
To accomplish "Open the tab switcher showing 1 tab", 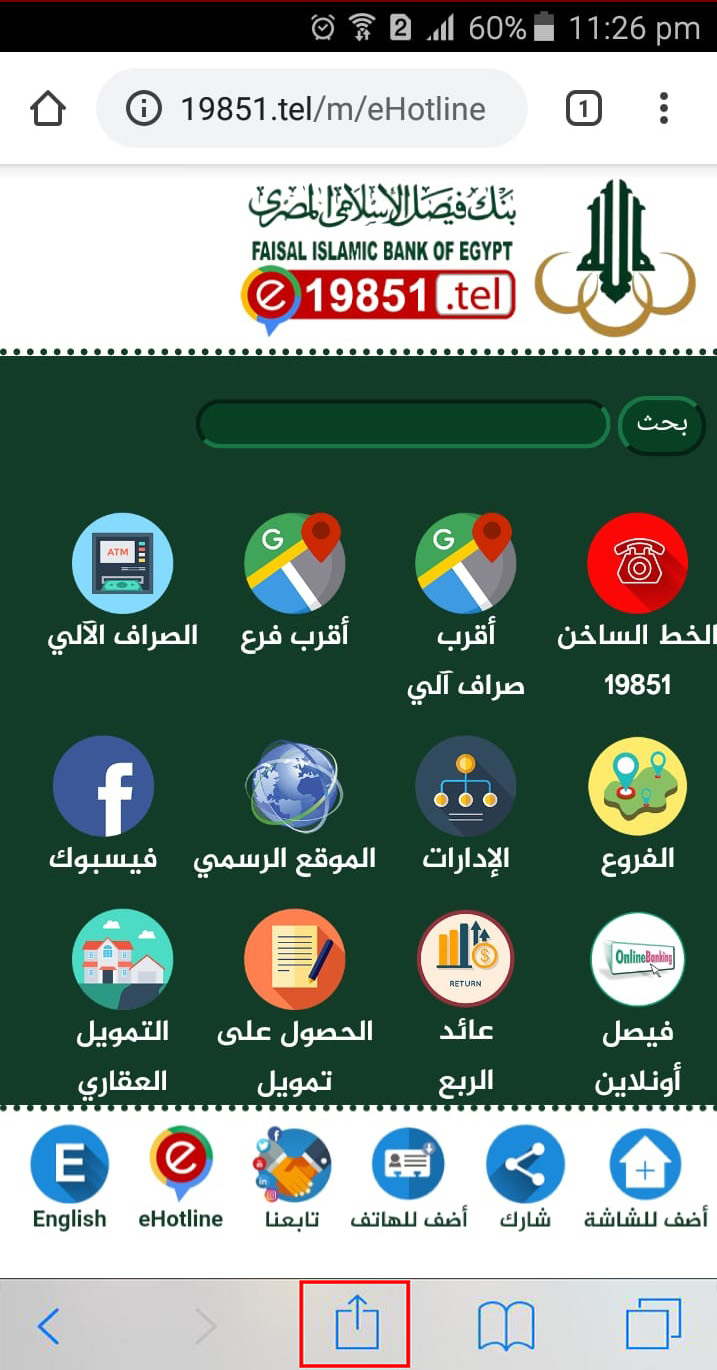I will pos(583,109).
